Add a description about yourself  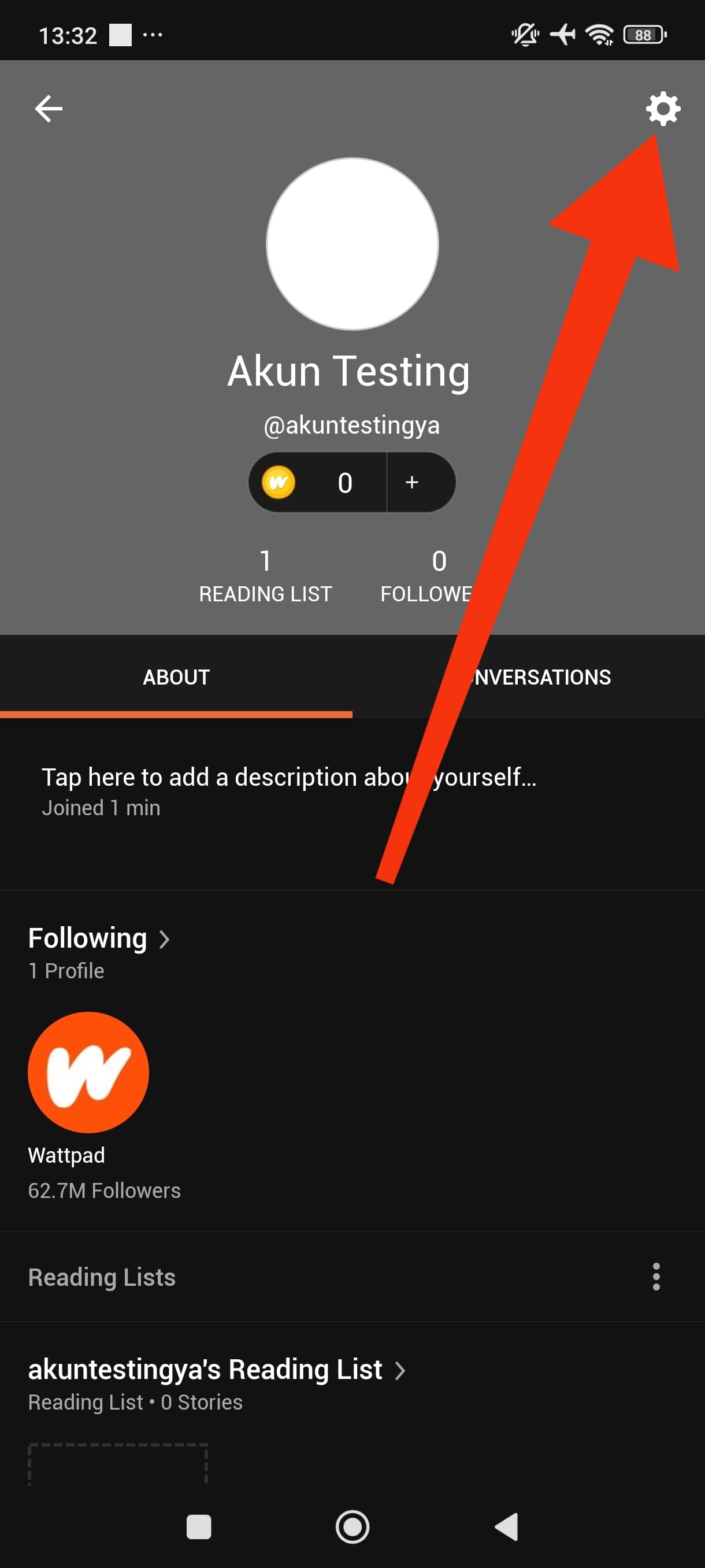click(x=288, y=777)
